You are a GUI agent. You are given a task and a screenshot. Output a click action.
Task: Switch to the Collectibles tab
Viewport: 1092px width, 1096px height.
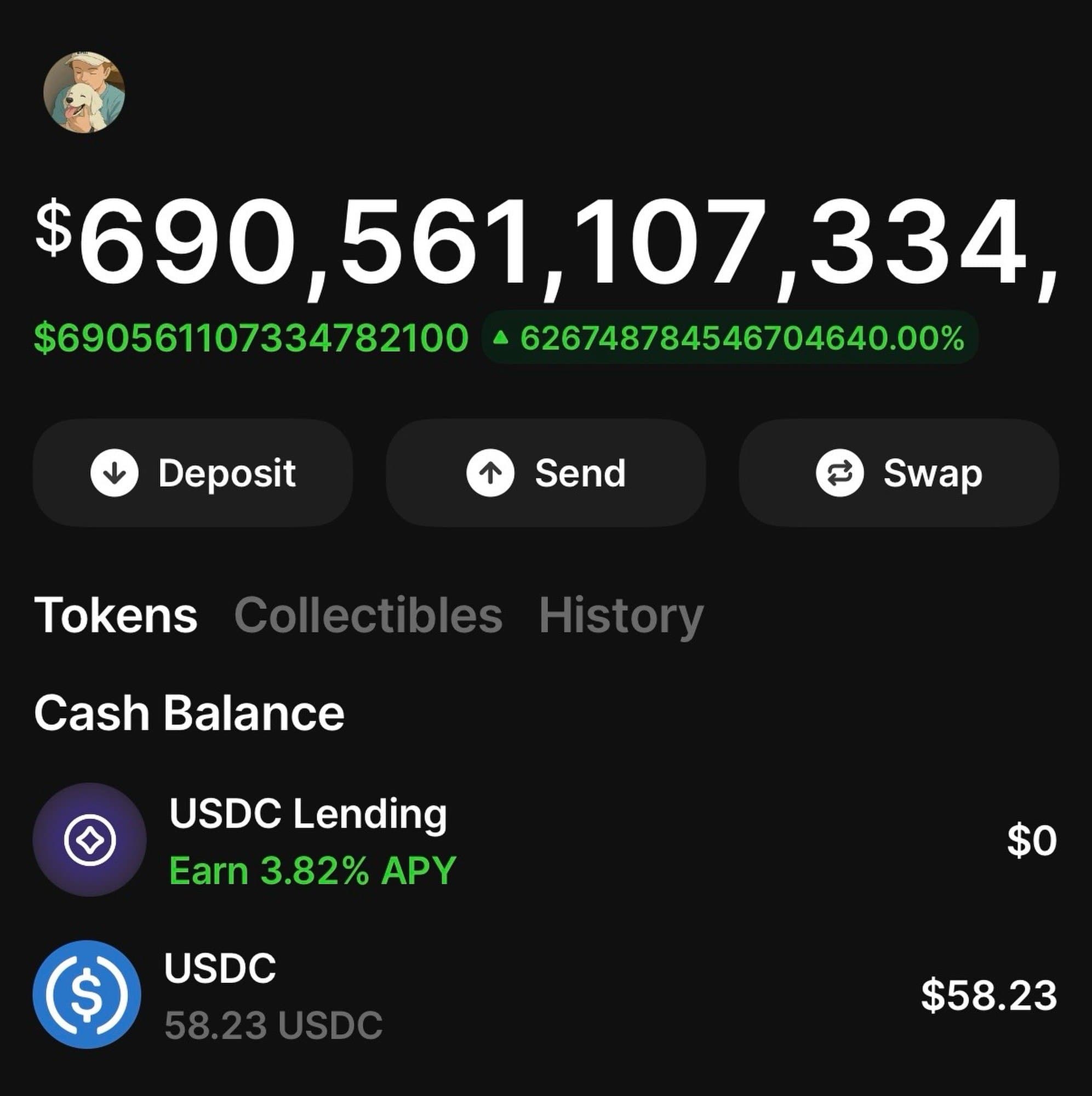[368, 615]
